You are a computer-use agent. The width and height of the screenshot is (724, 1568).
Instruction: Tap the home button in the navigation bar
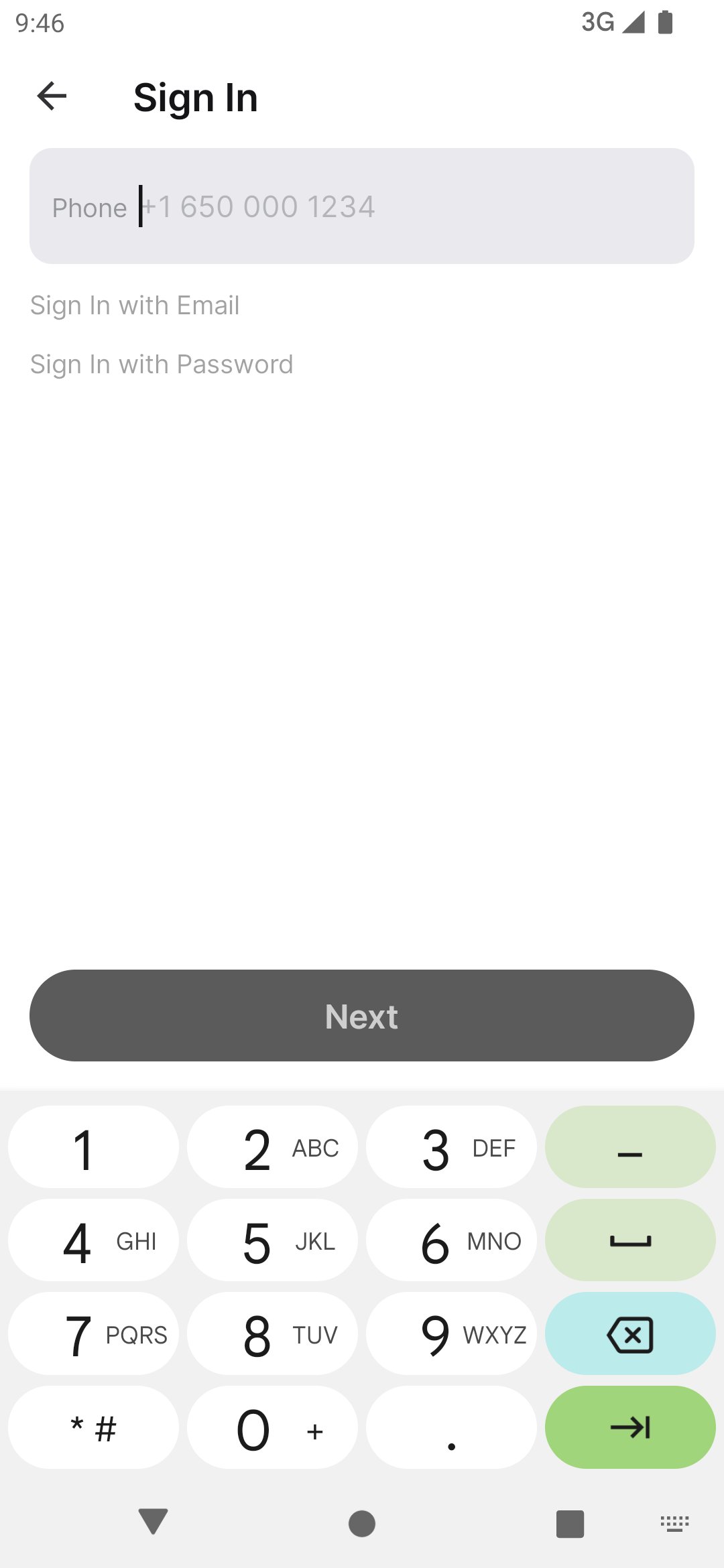point(361,1522)
